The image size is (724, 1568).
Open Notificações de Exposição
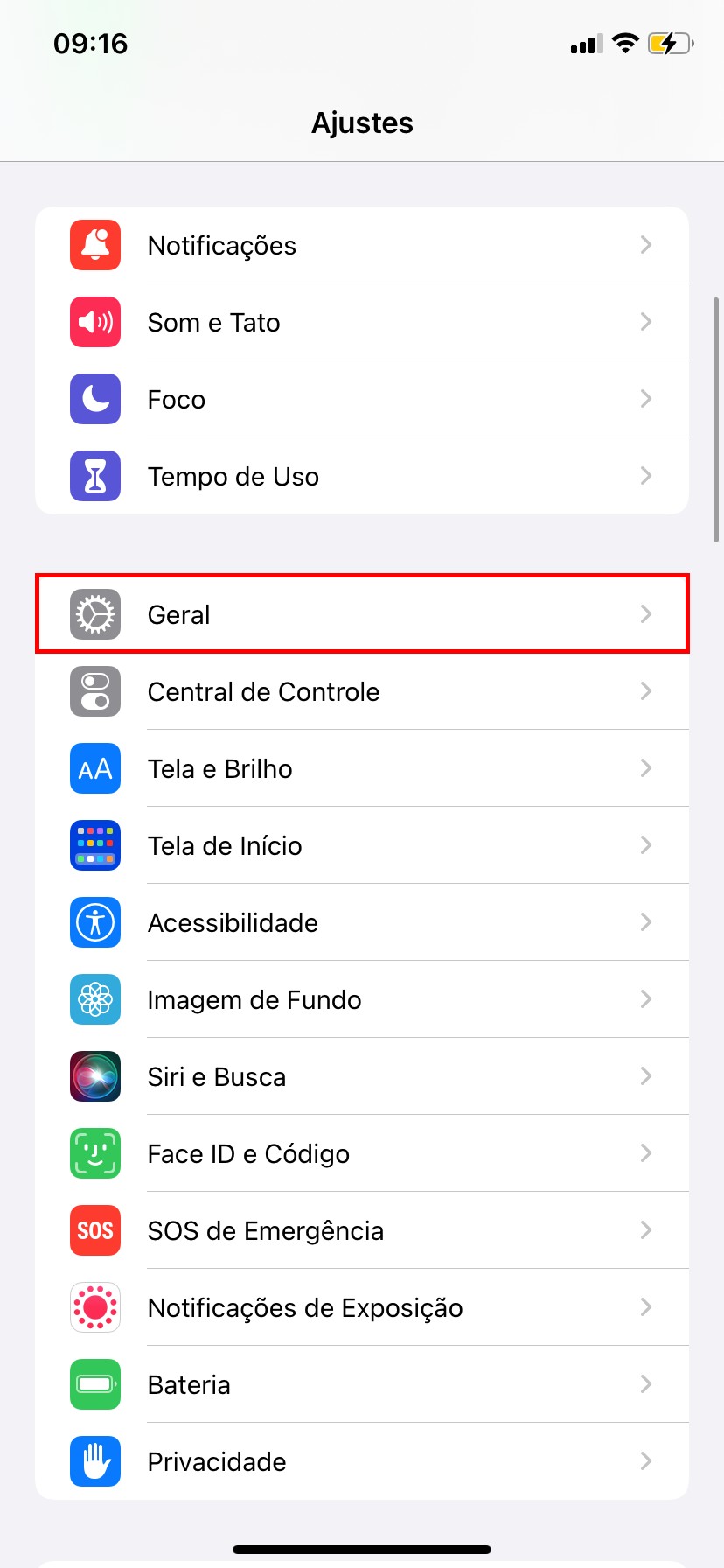362,1308
